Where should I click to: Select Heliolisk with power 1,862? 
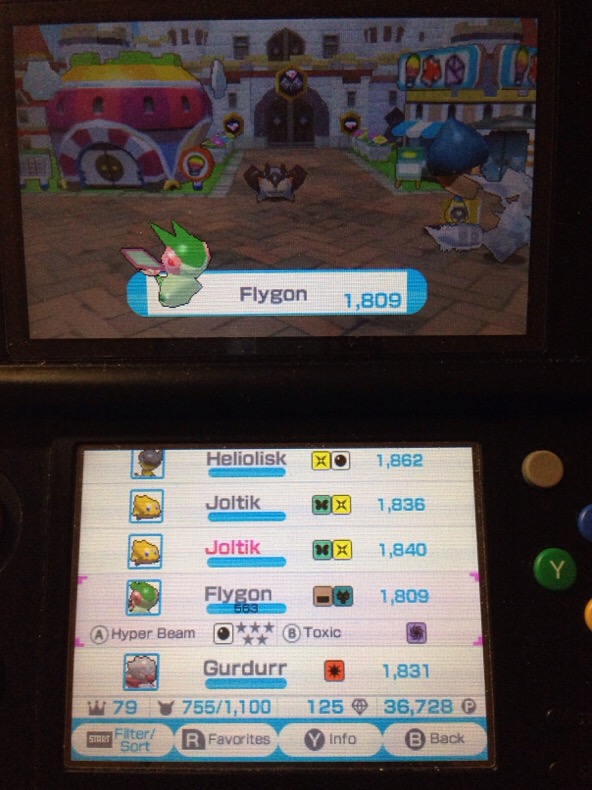pyautogui.click(x=279, y=463)
